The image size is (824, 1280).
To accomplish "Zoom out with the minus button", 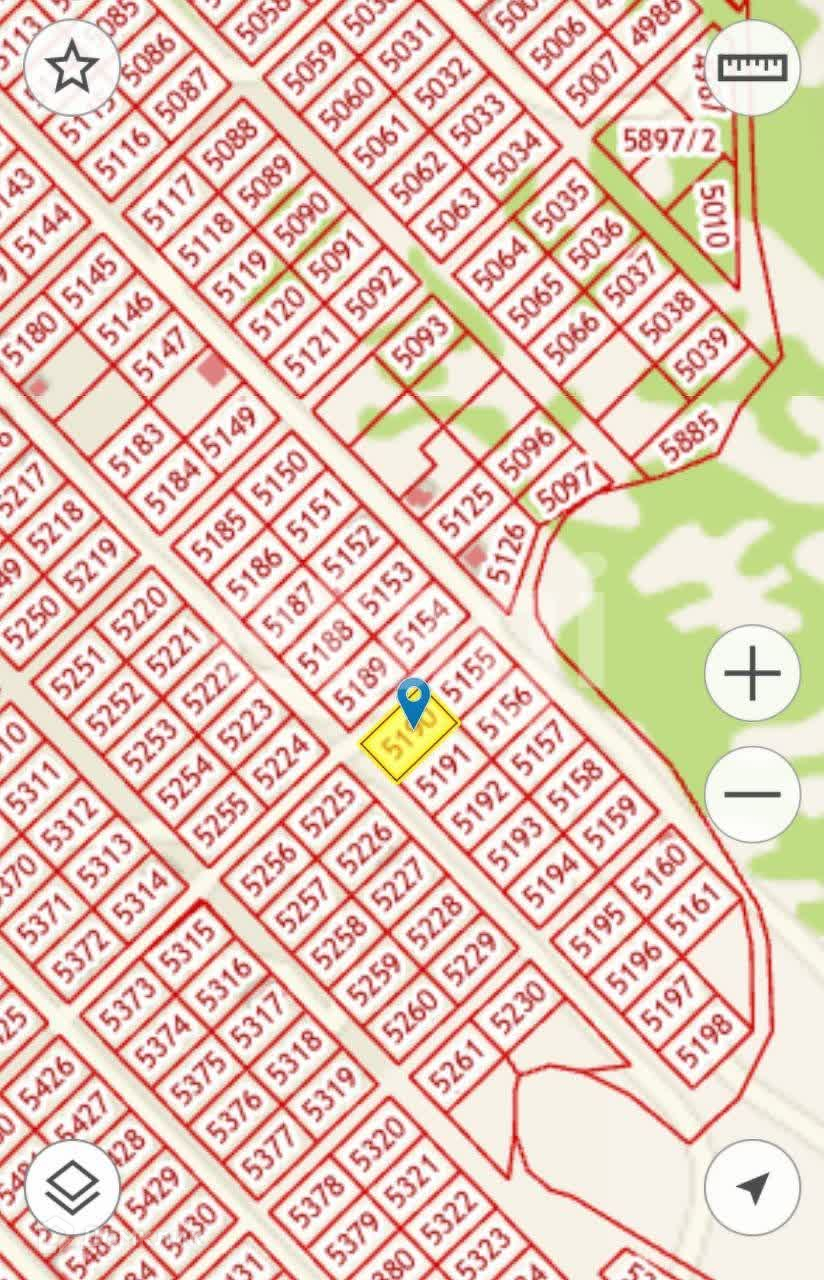I will (x=752, y=795).
